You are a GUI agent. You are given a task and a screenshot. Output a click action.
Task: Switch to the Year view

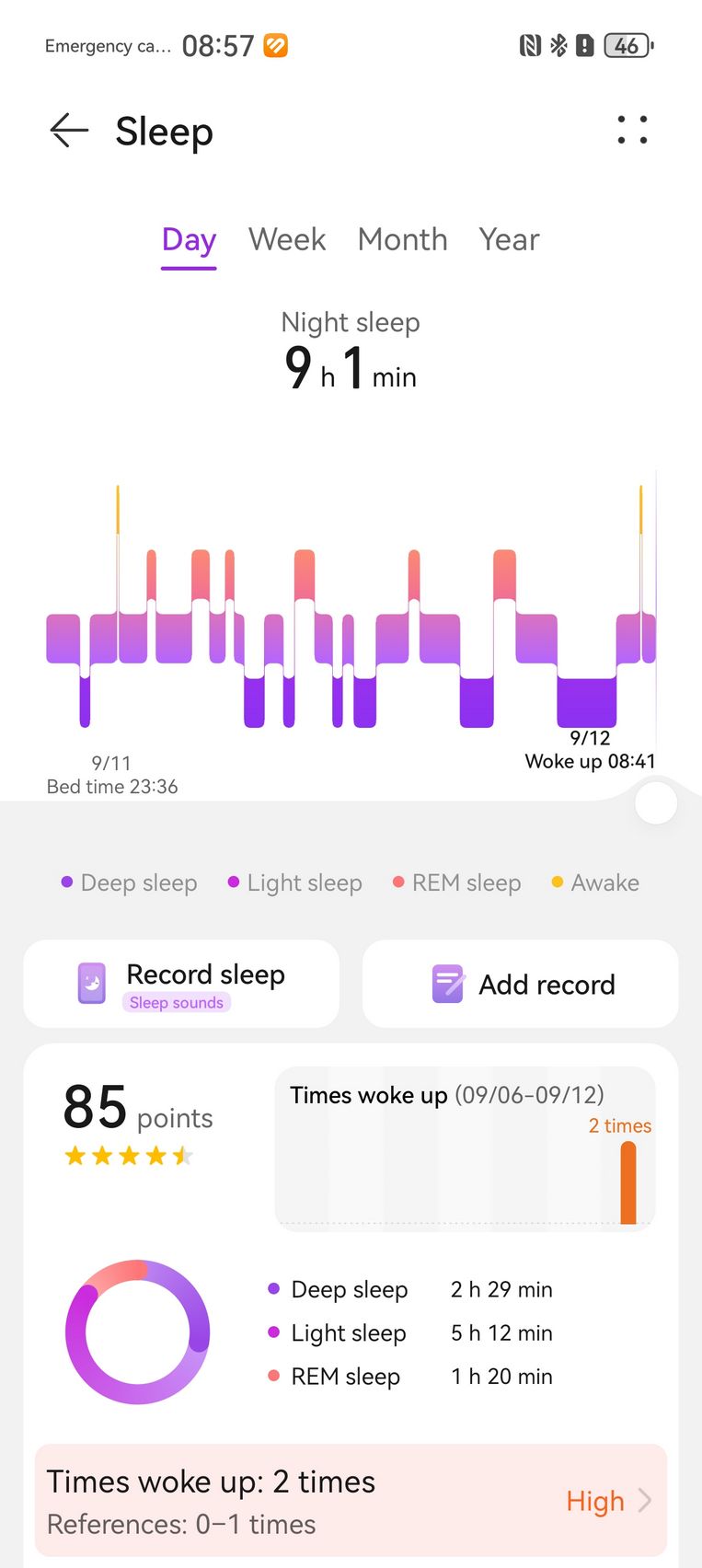(509, 240)
